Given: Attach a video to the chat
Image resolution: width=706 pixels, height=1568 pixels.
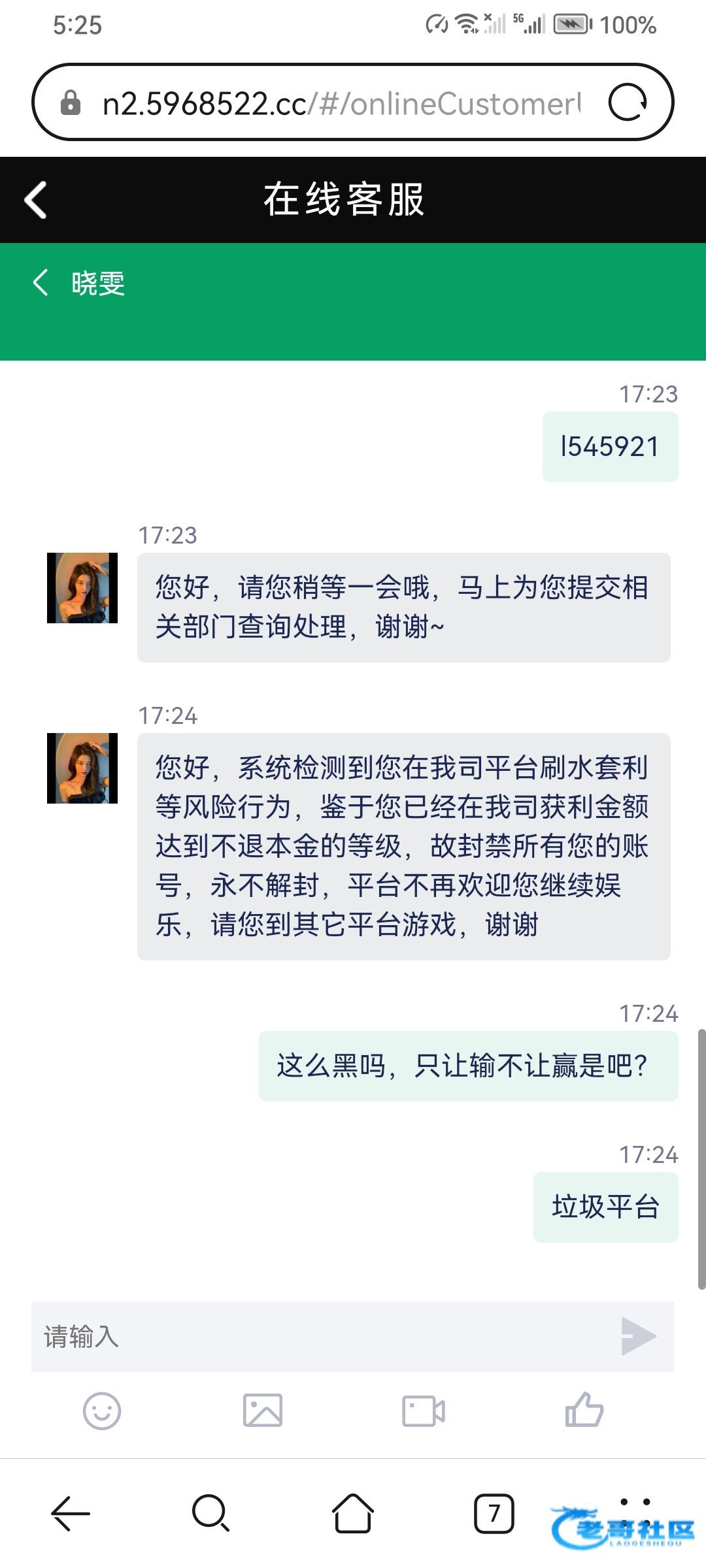Looking at the screenshot, I should [x=424, y=1411].
